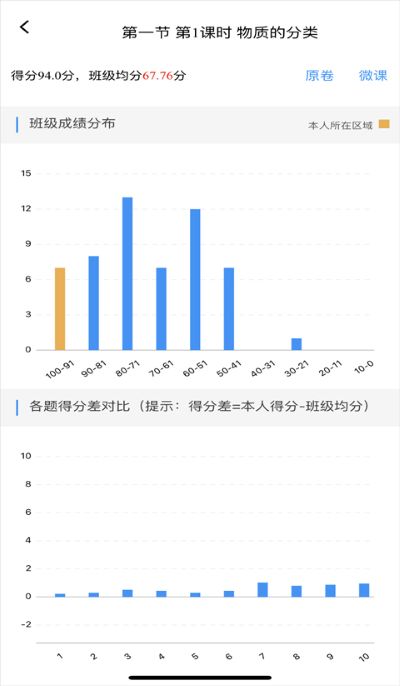The image size is (400, 686).
Task: Go back using the top-left arrow
Action: [25, 27]
